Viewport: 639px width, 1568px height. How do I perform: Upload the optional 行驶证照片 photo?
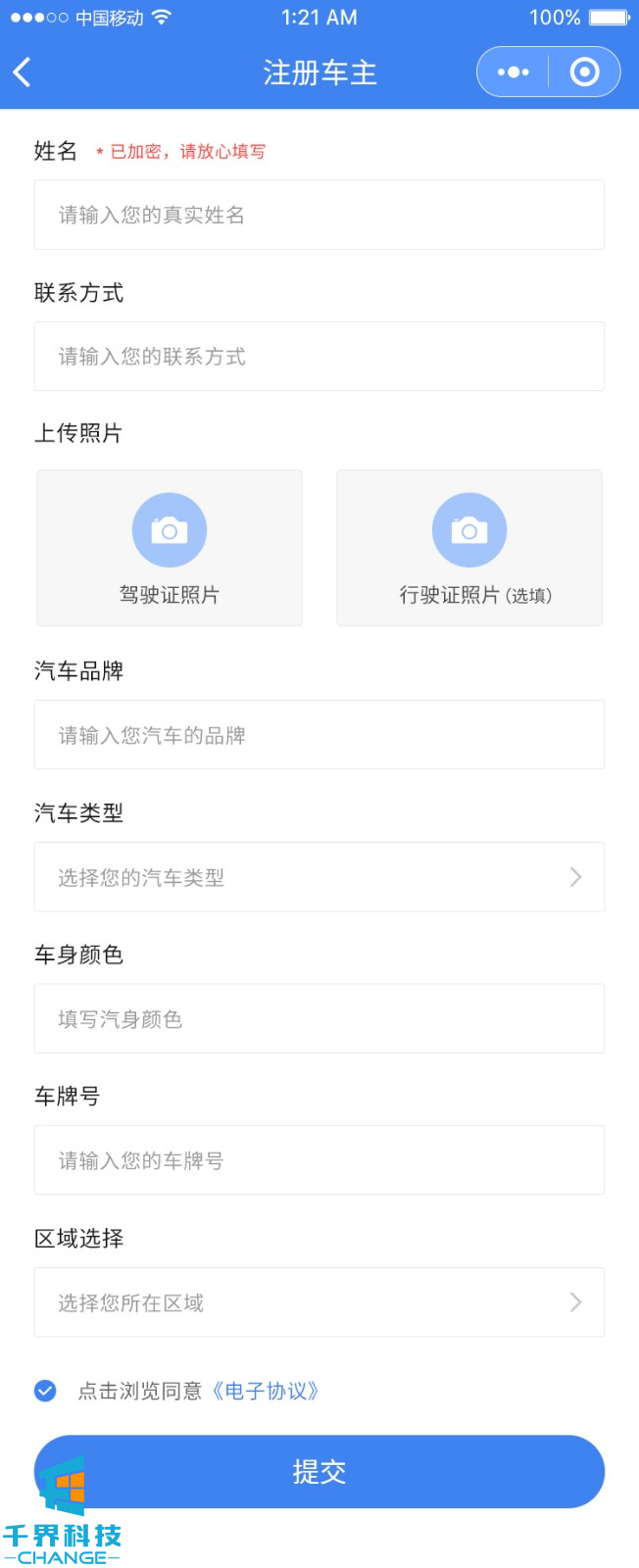click(x=469, y=547)
